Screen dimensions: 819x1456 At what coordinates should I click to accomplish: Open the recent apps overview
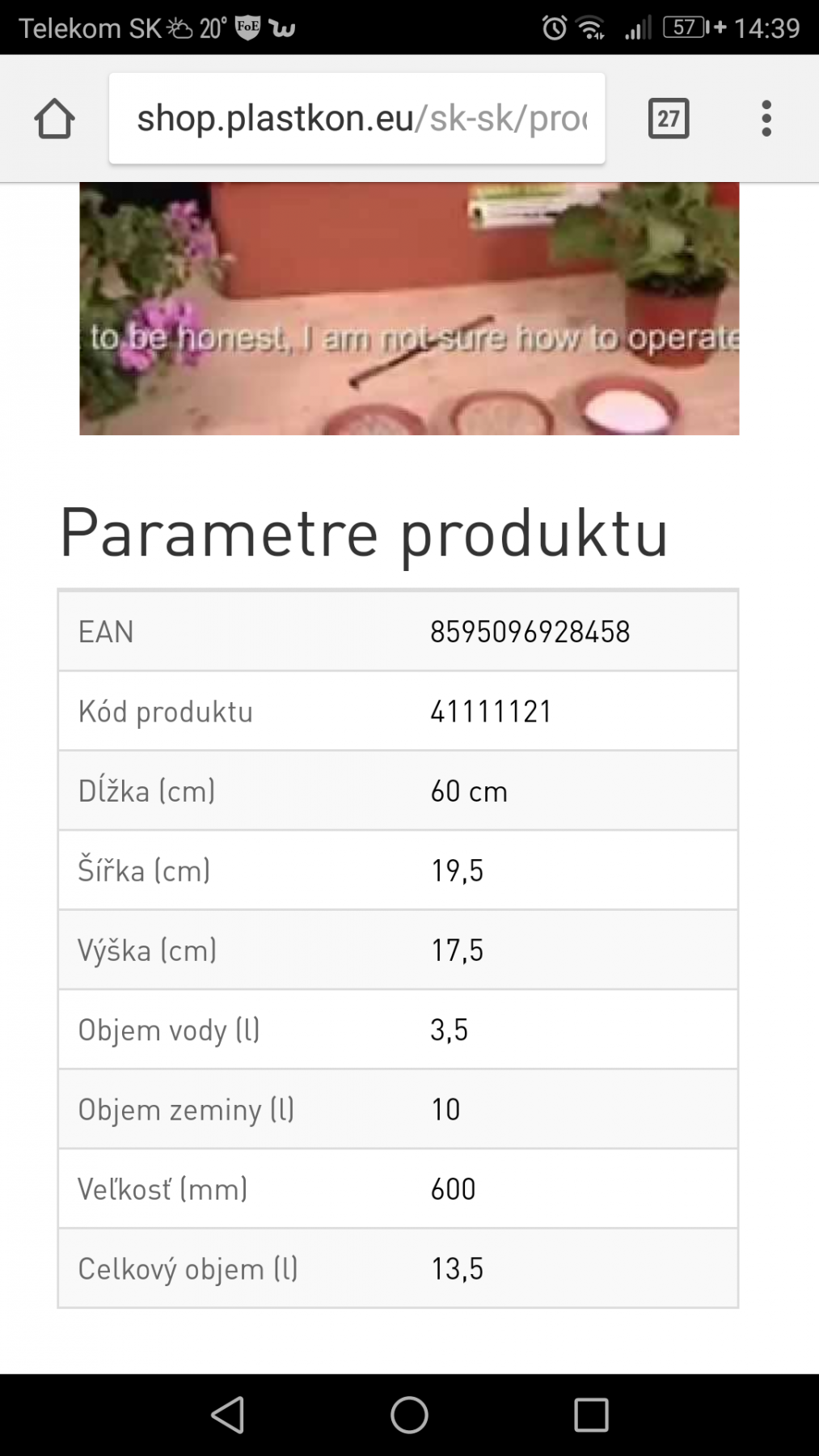[591, 1415]
